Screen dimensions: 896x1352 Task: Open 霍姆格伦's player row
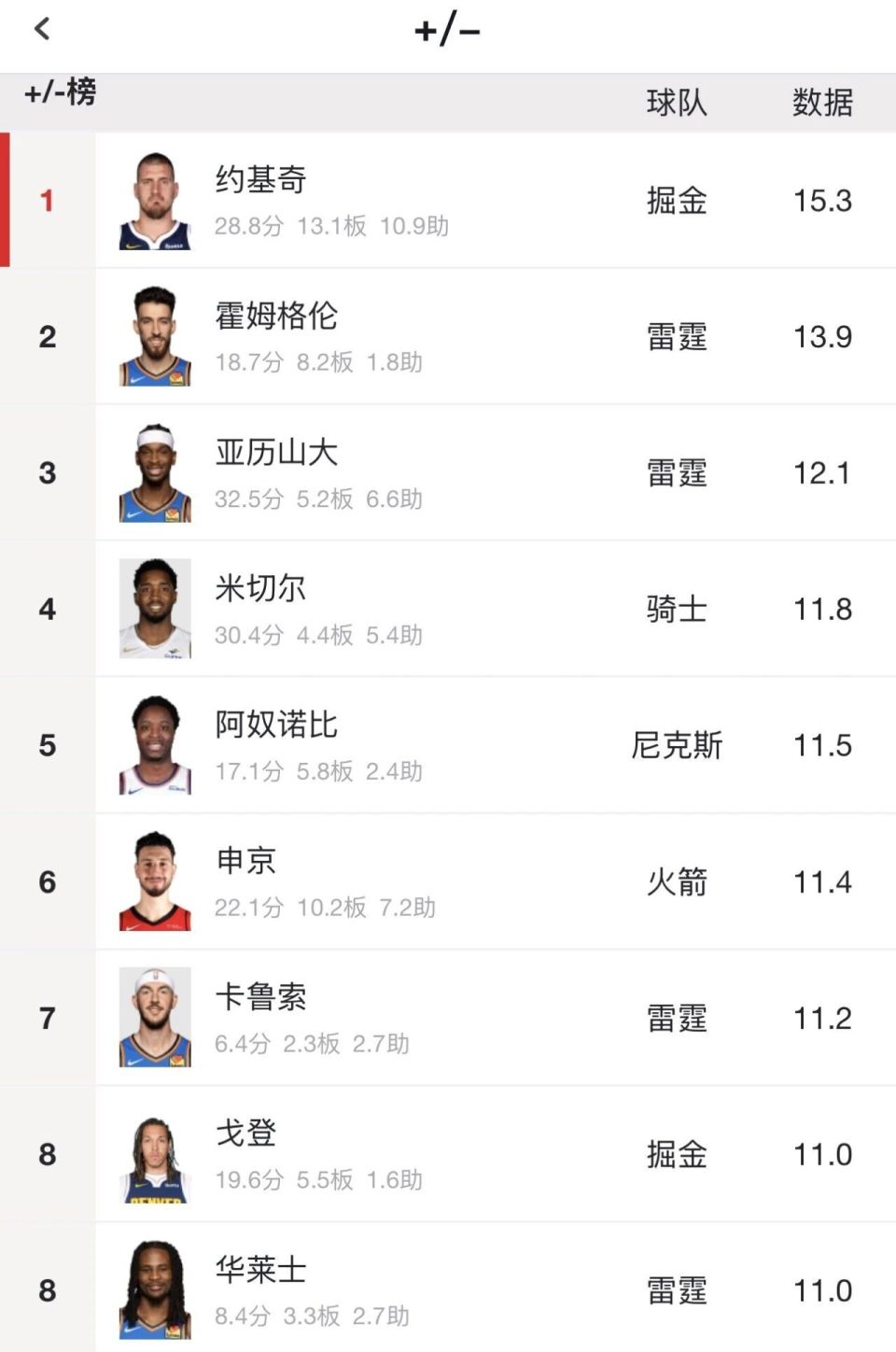pos(448,336)
